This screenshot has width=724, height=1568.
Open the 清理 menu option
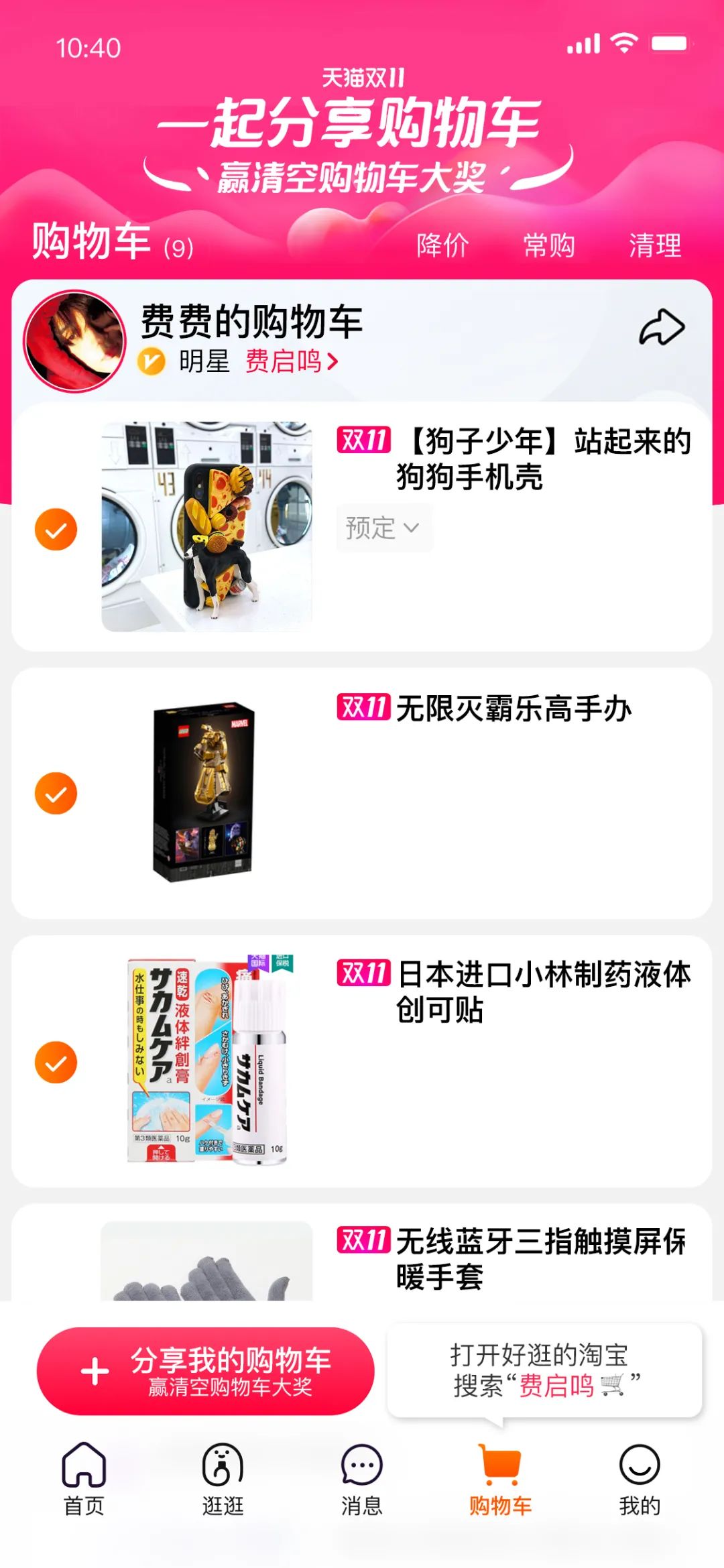655,246
